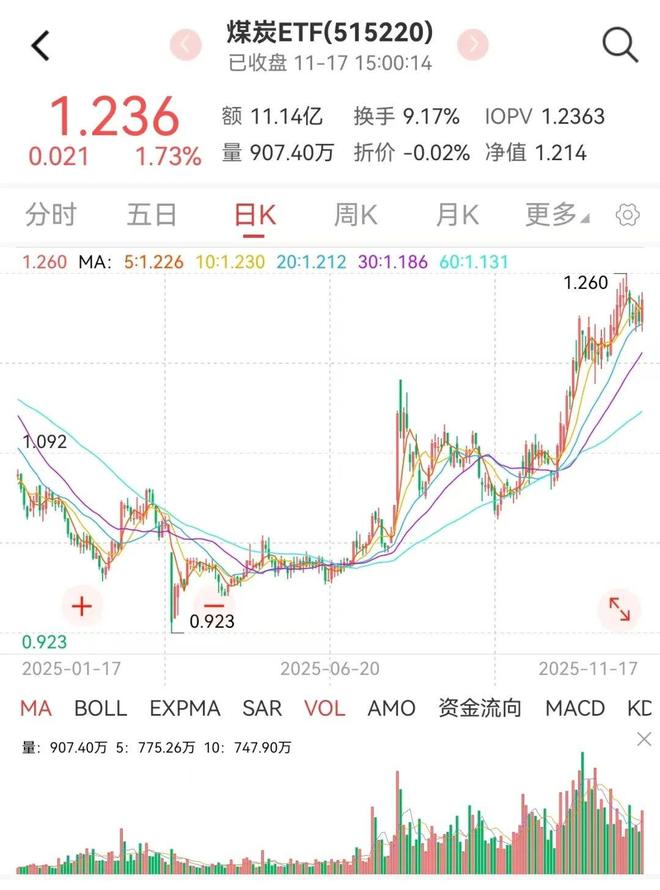This screenshot has width=660, height=890.
Task: Close the volume indicator panel
Action: click(x=644, y=739)
